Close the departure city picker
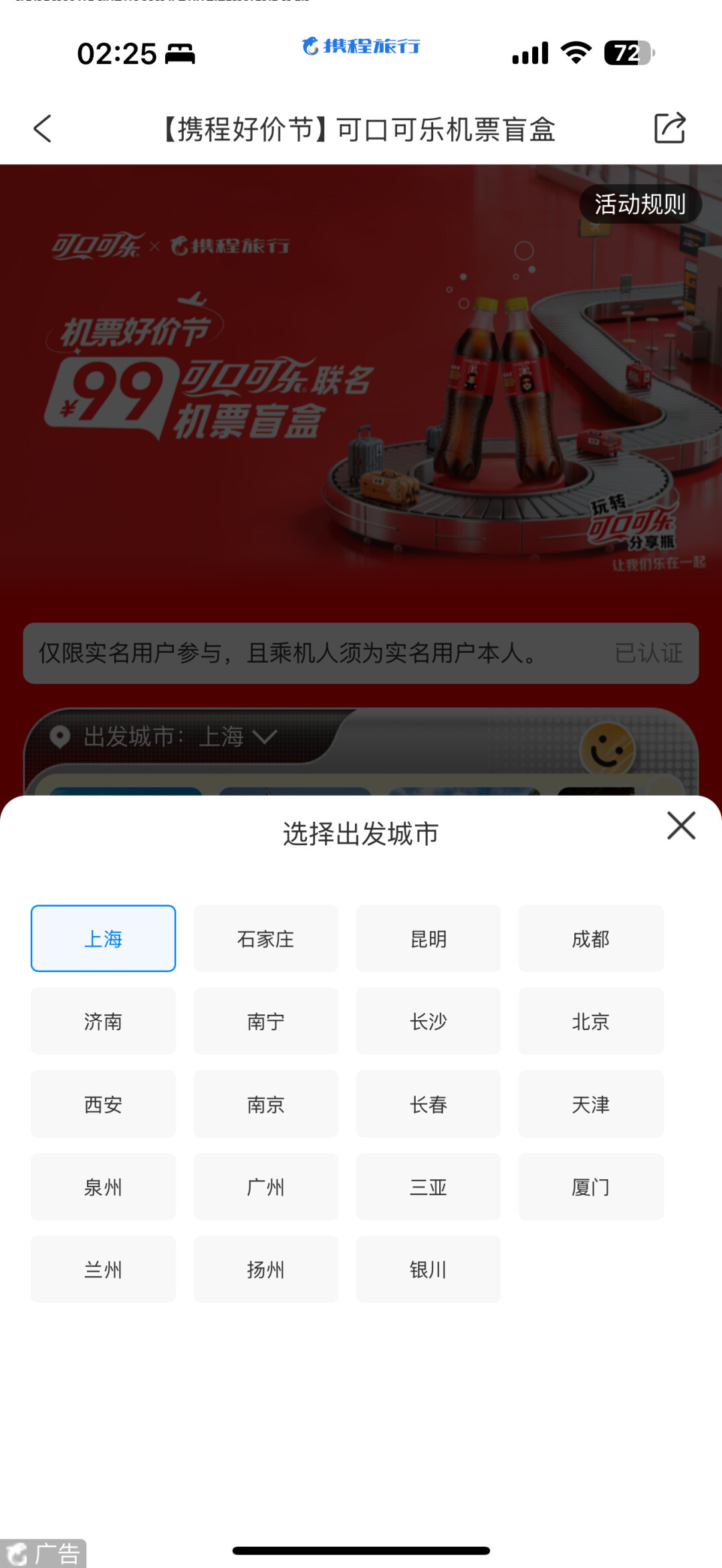 681,826
